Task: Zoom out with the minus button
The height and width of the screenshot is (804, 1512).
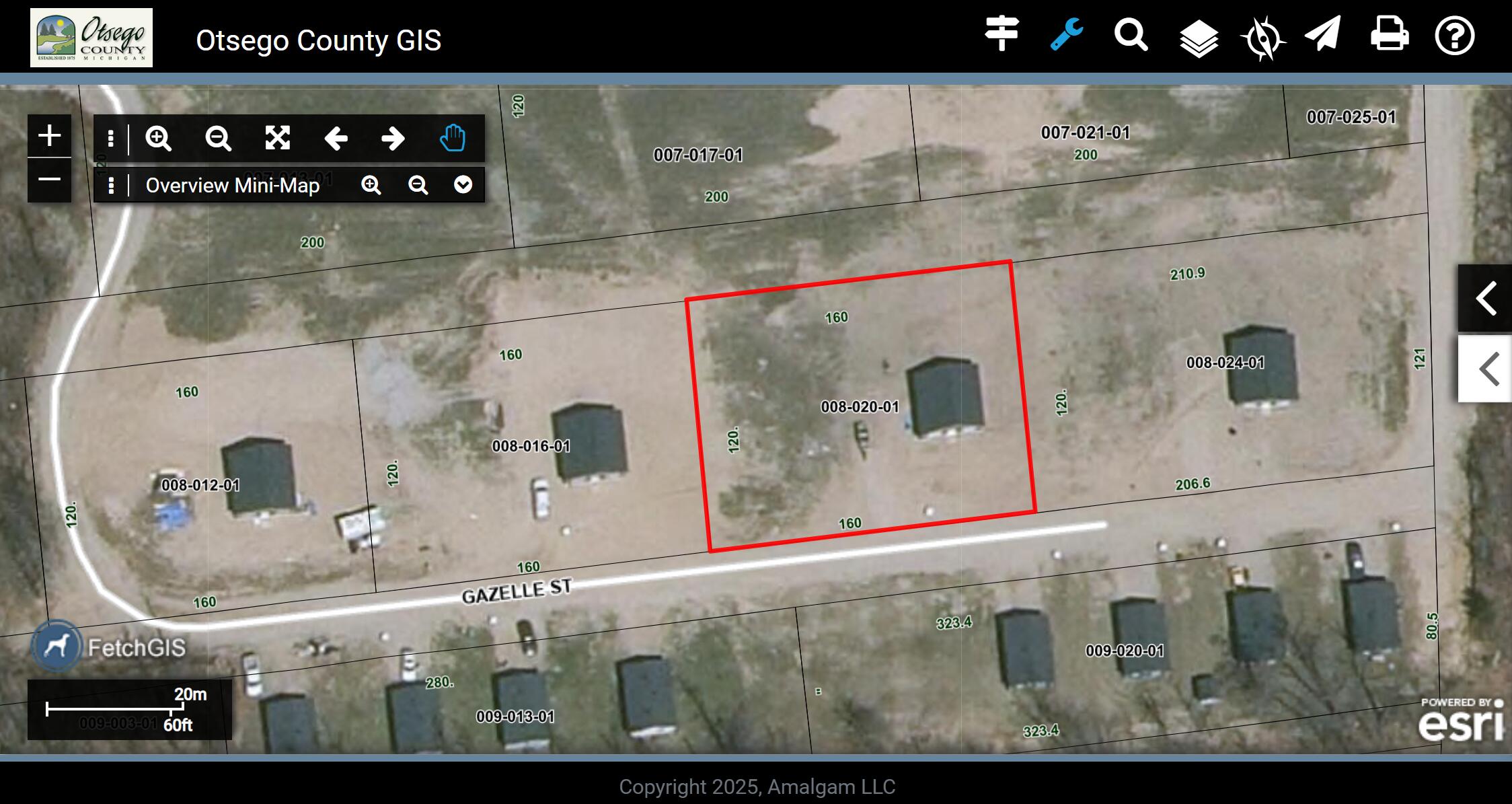Action: click(49, 180)
